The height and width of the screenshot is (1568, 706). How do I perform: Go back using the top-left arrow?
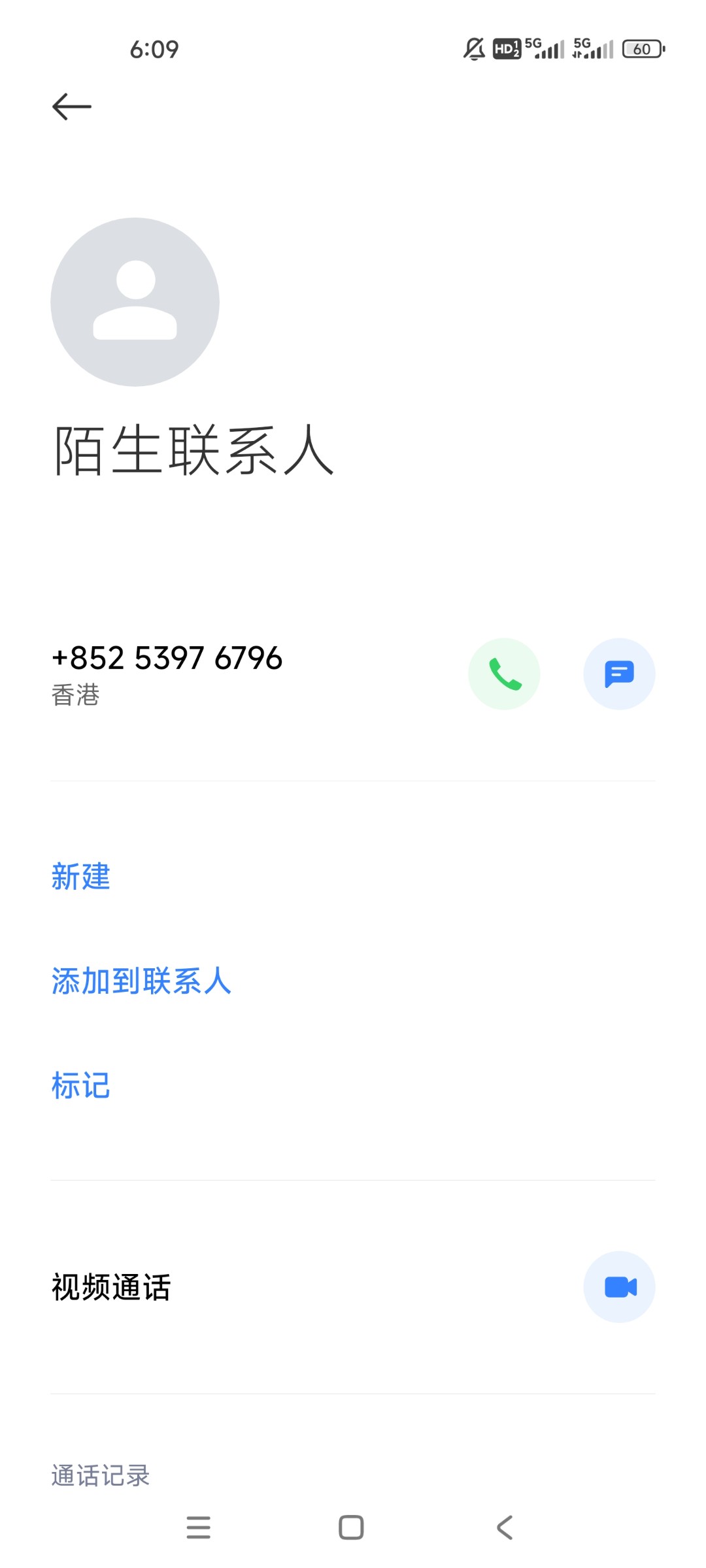[72, 106]
